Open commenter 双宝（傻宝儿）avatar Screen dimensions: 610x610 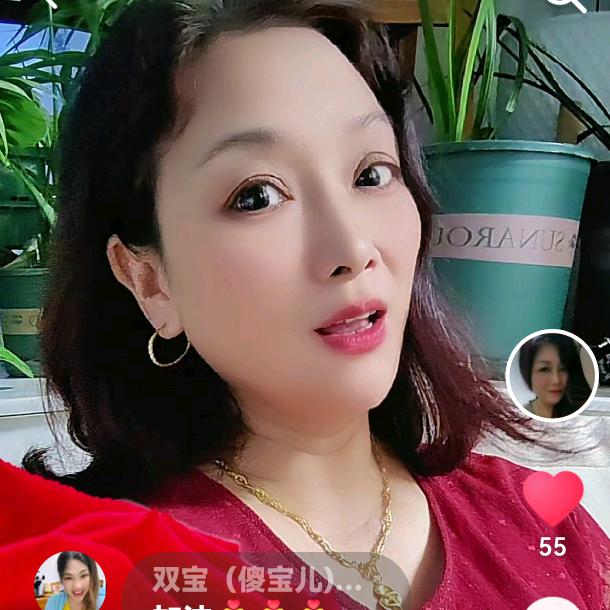click(x=70, y=583)
